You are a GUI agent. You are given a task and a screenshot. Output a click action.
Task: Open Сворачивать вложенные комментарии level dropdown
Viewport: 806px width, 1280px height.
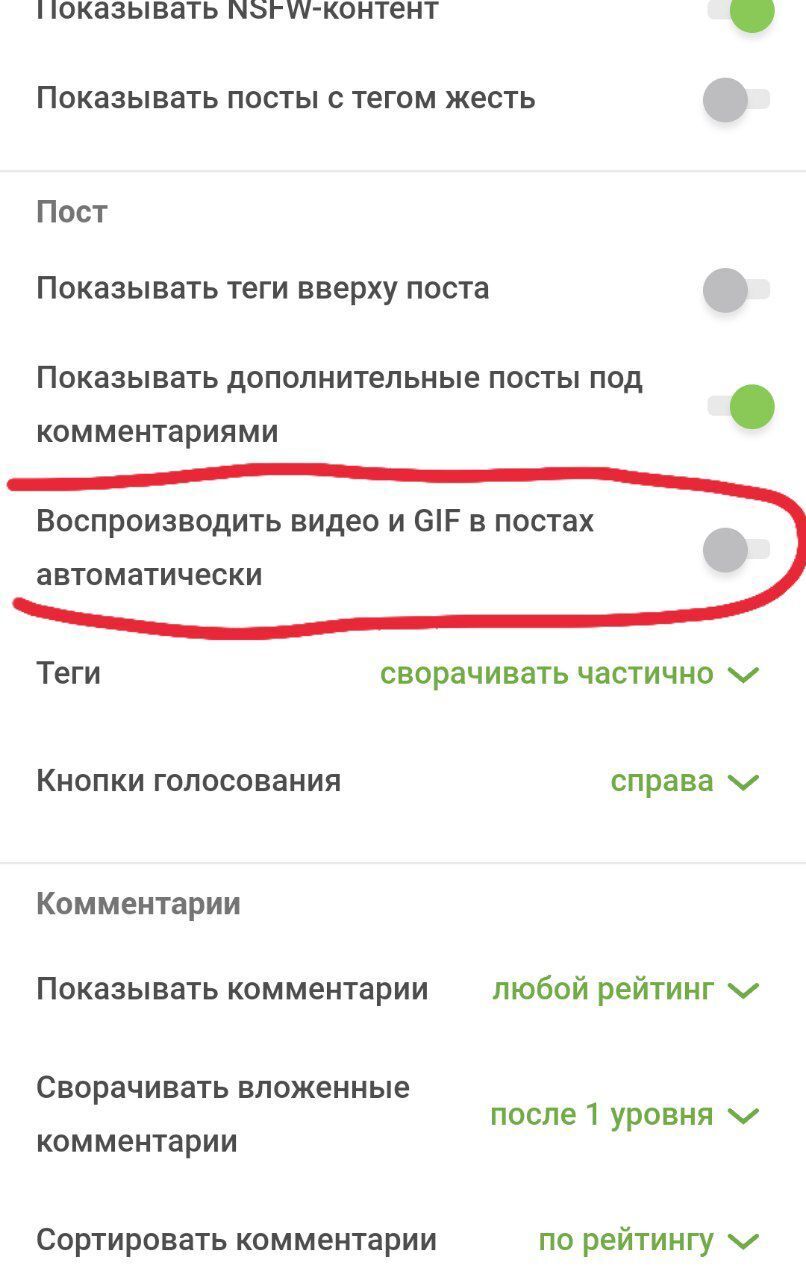point(623,1115)
